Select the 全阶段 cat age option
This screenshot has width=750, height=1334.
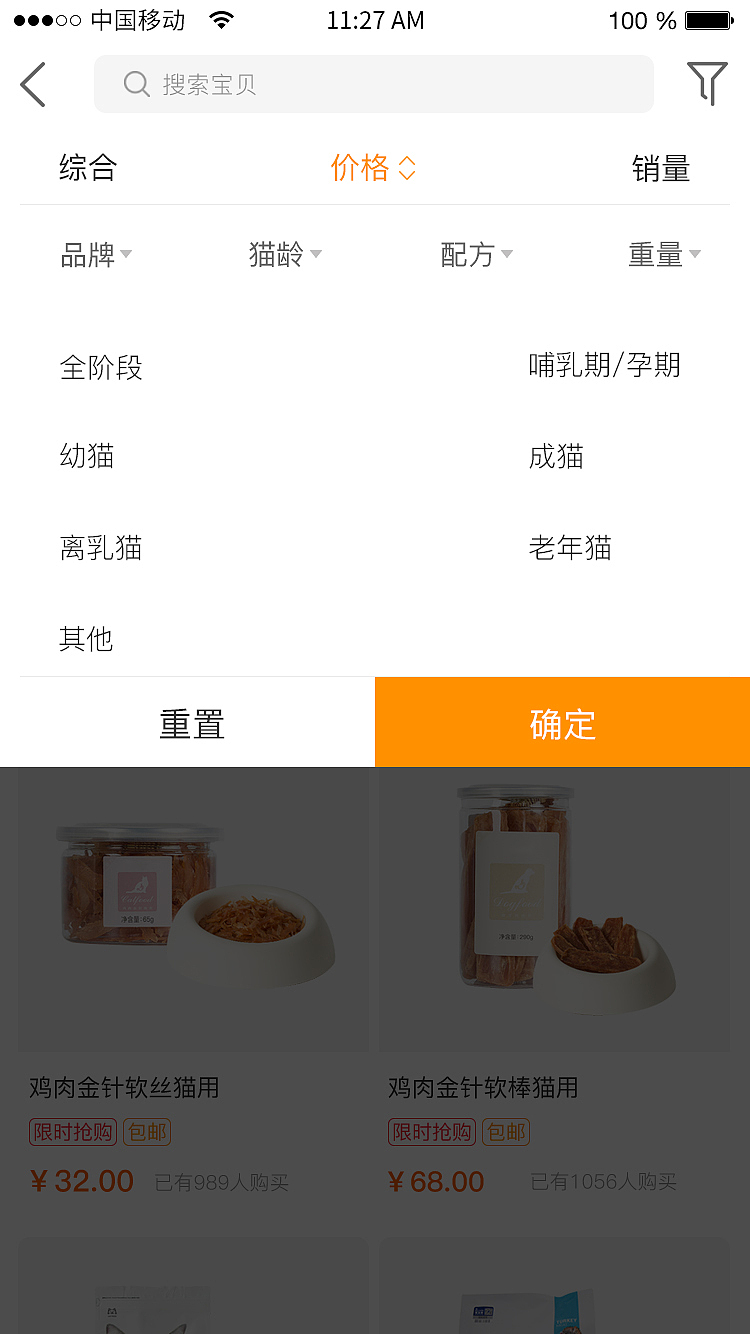[101, 368]
